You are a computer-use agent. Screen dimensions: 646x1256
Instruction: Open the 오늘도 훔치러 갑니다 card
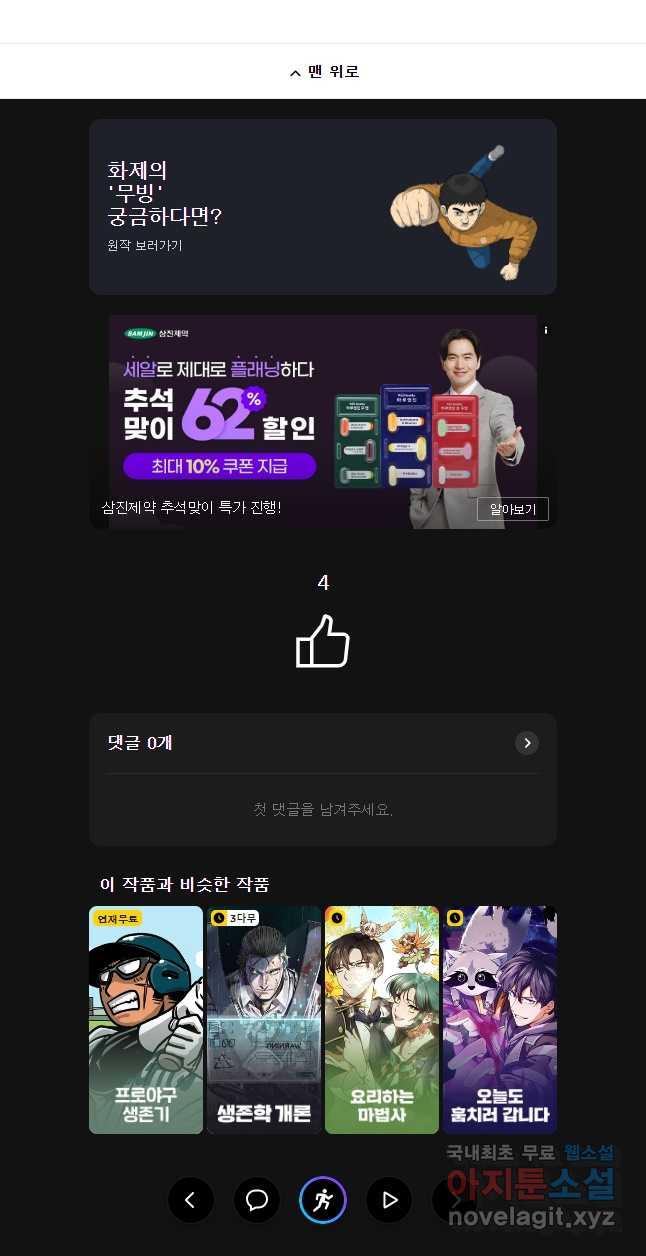point(499,1020)
